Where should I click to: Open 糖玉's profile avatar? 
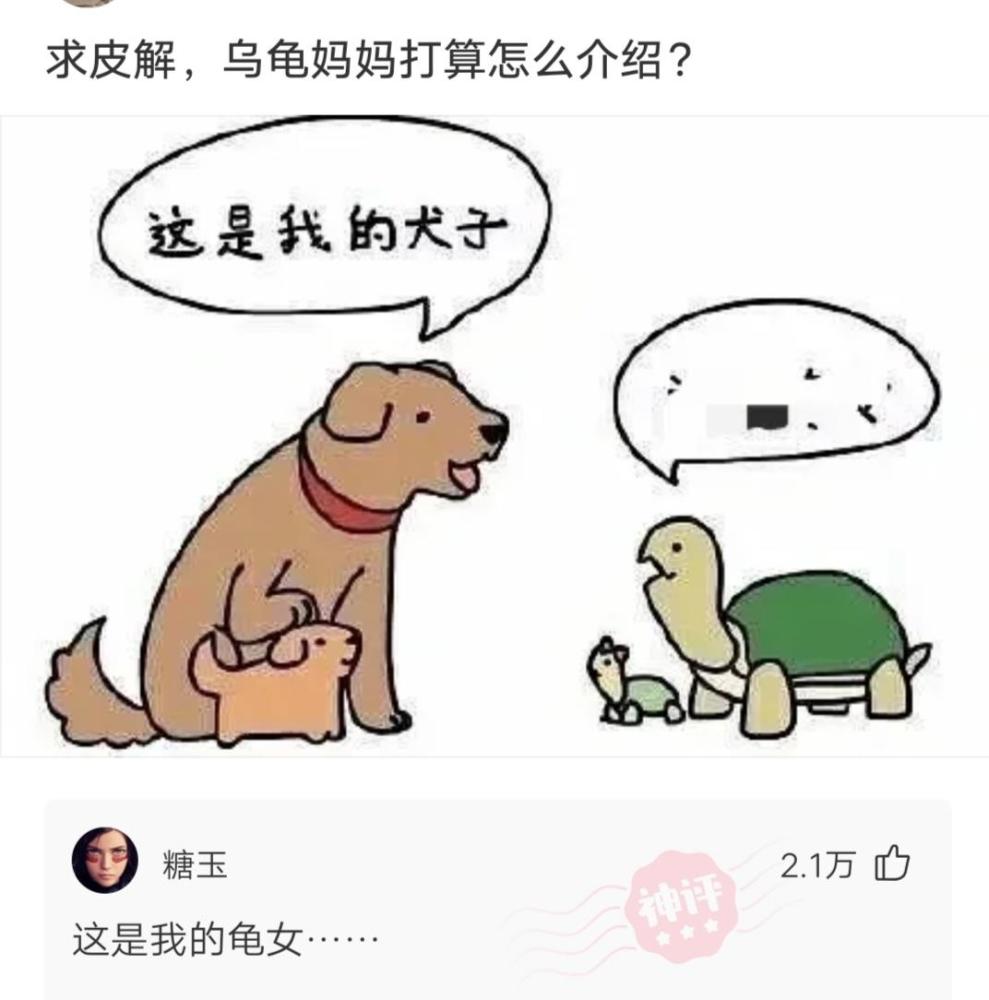click(x=106, y=860)
